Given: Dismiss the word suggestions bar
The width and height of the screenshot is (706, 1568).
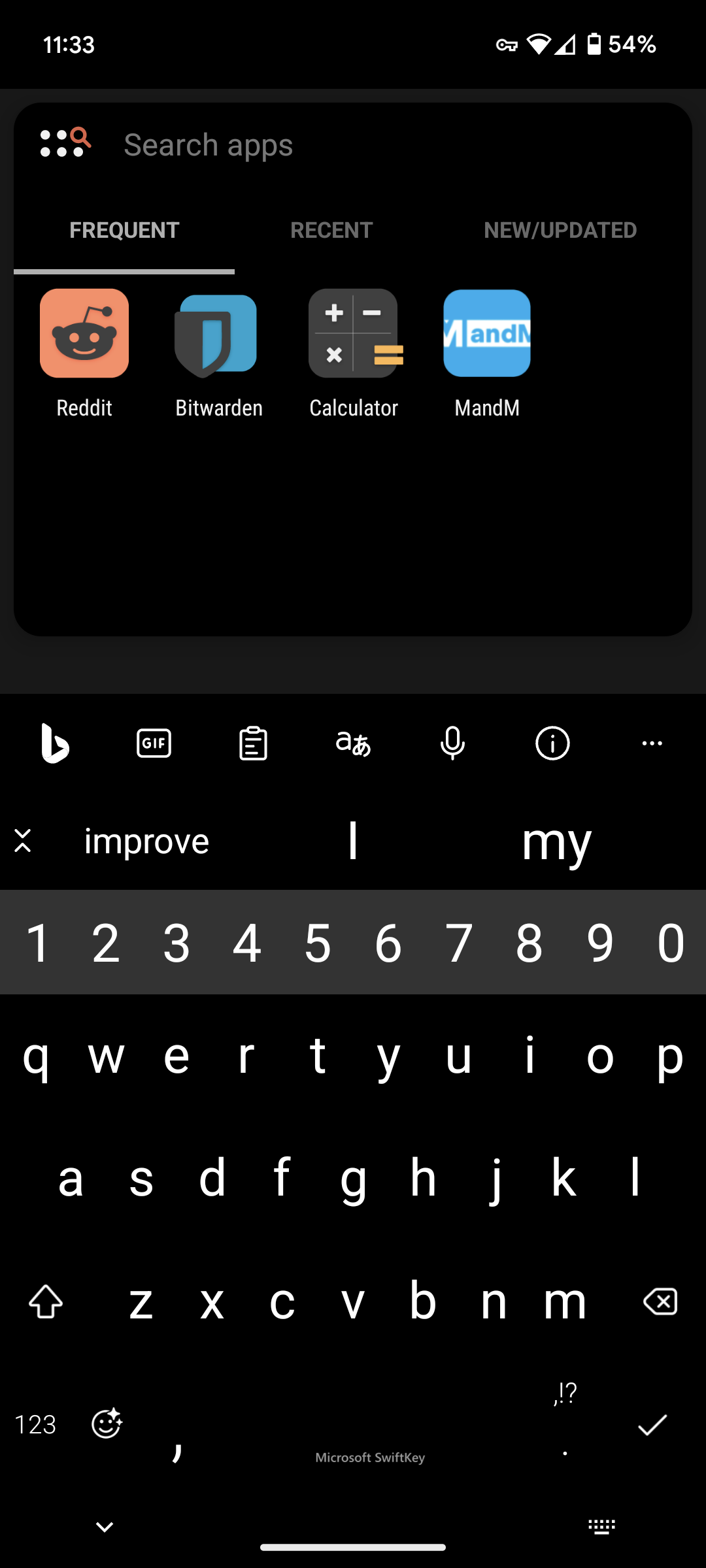Looking at the screenshot, I should pyautogui.click(x=23, y=841).
